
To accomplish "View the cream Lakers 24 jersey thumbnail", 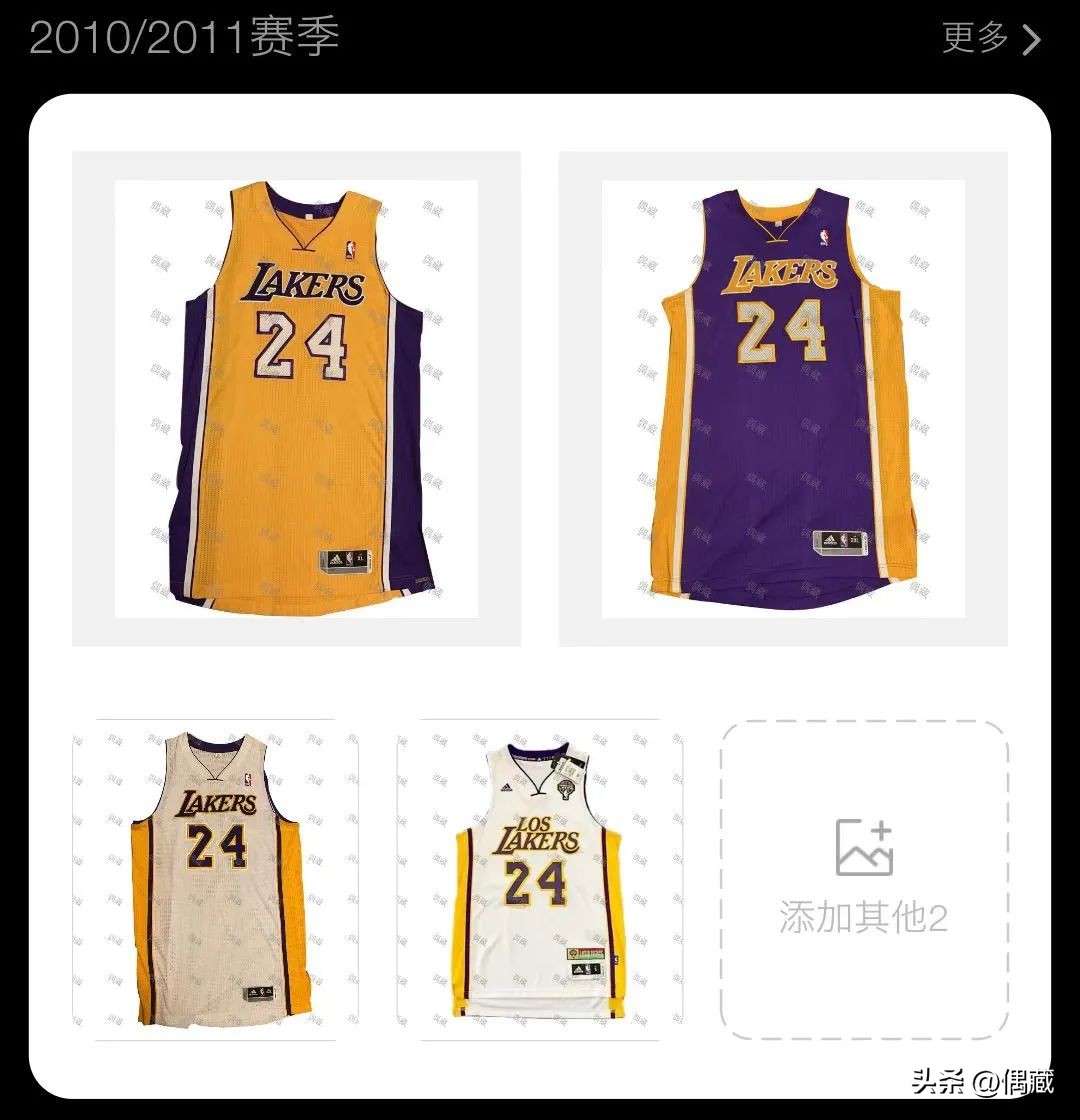I will click(215, 880).
